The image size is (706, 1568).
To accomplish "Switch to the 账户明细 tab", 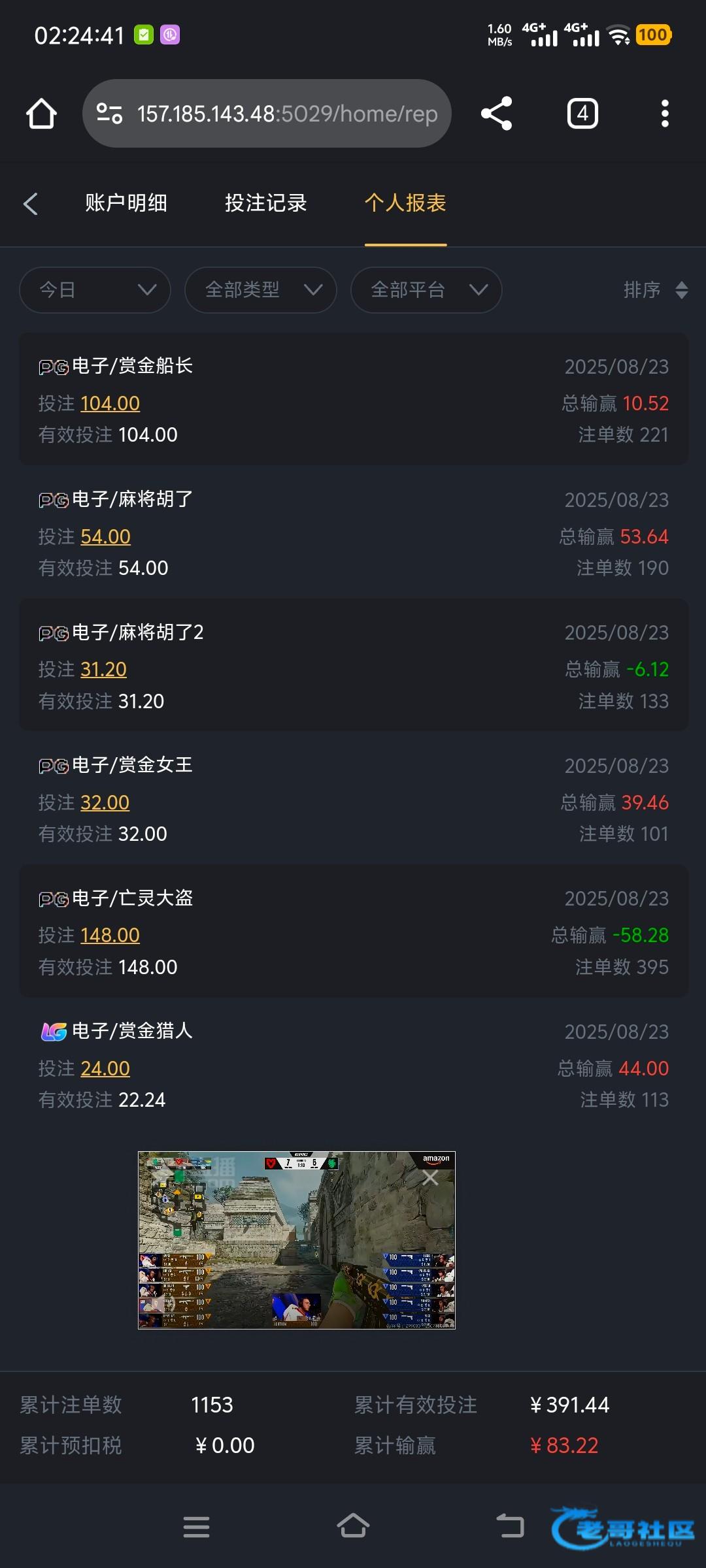I will click(126, 203).
